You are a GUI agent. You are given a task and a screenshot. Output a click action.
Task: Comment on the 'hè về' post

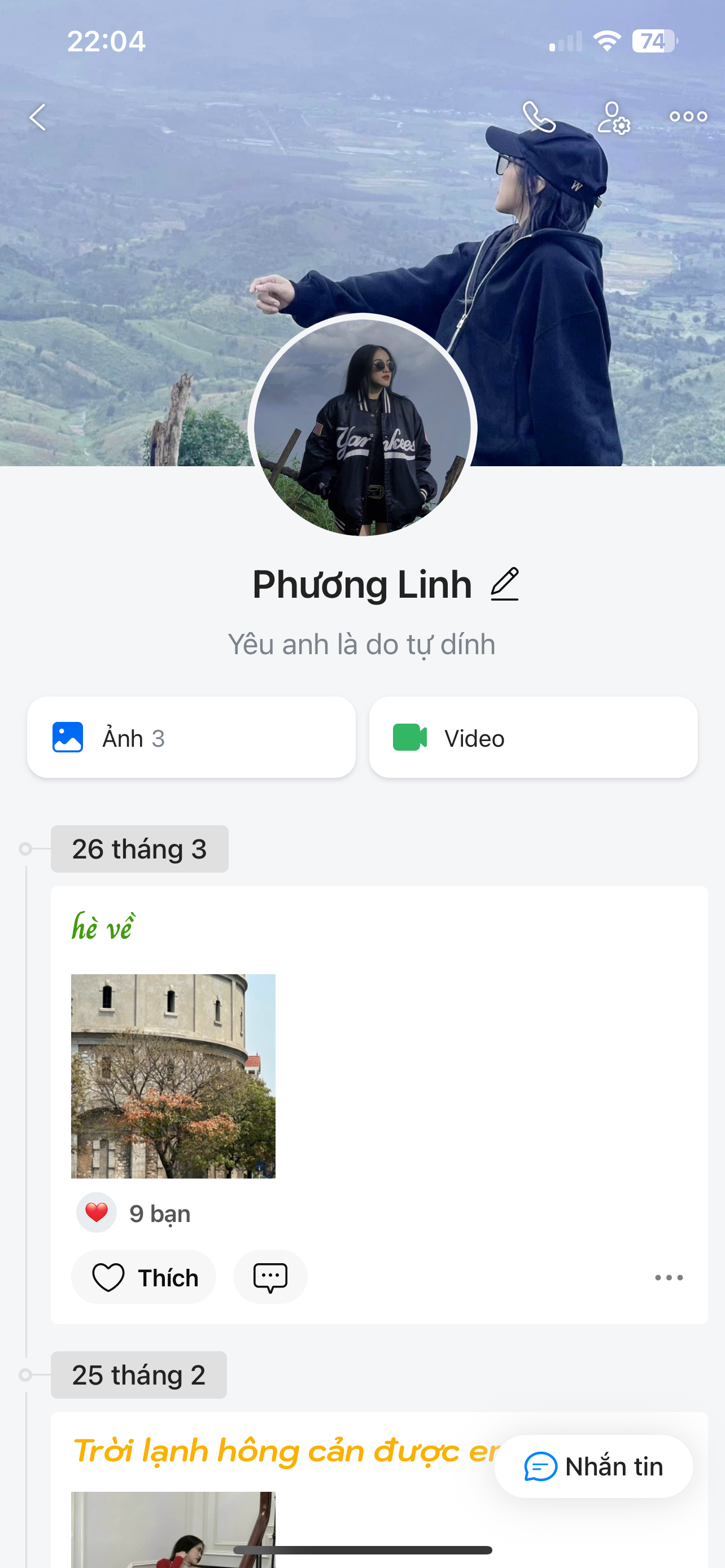270,1277
